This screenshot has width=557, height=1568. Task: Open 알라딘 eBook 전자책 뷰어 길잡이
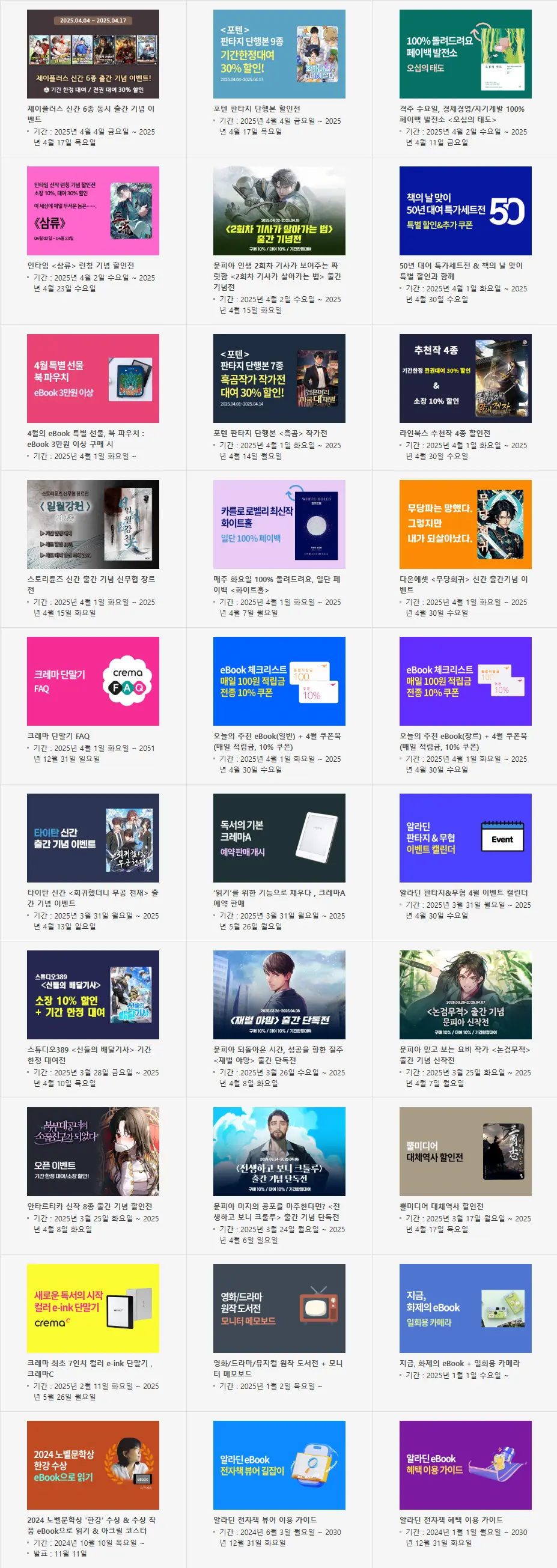[279, 1465]
